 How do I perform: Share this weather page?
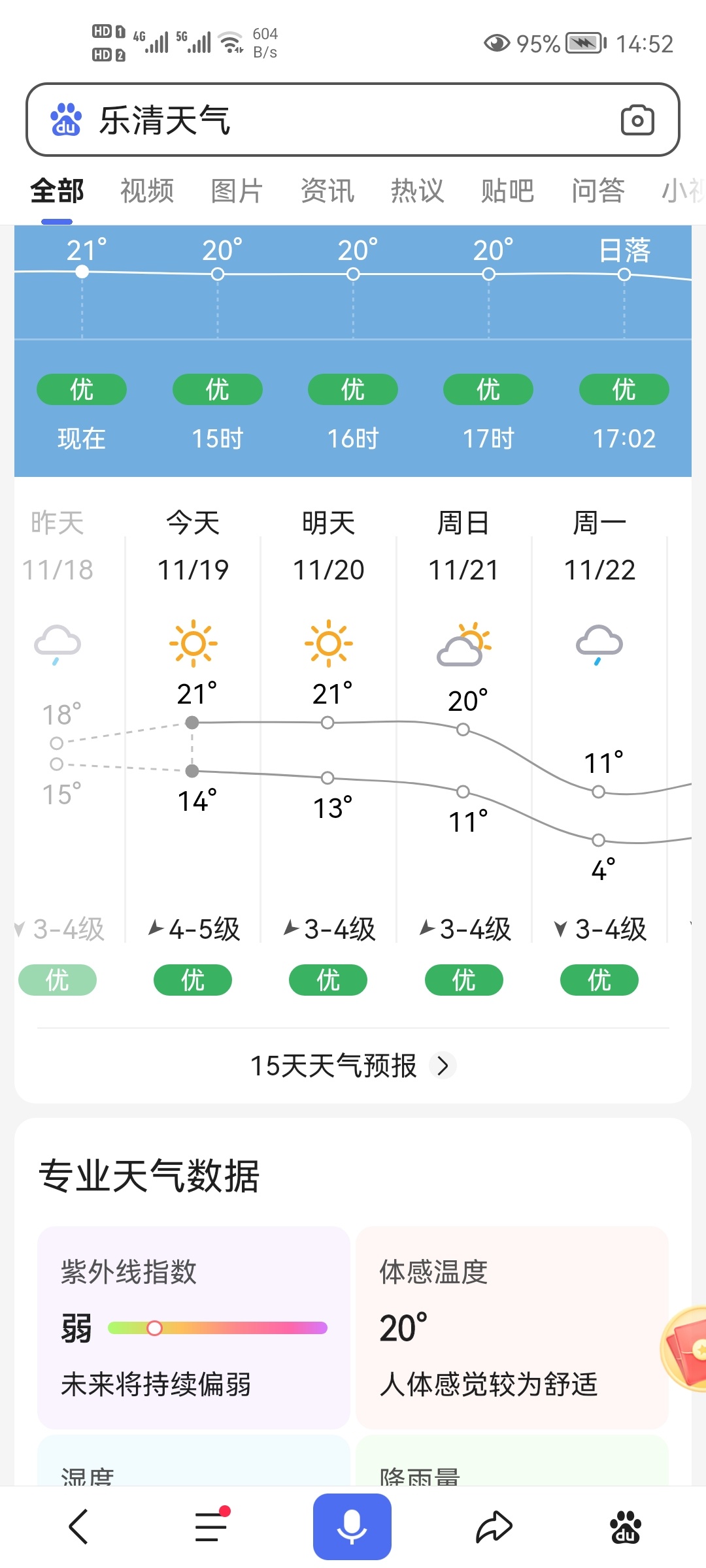[494, 1527]
